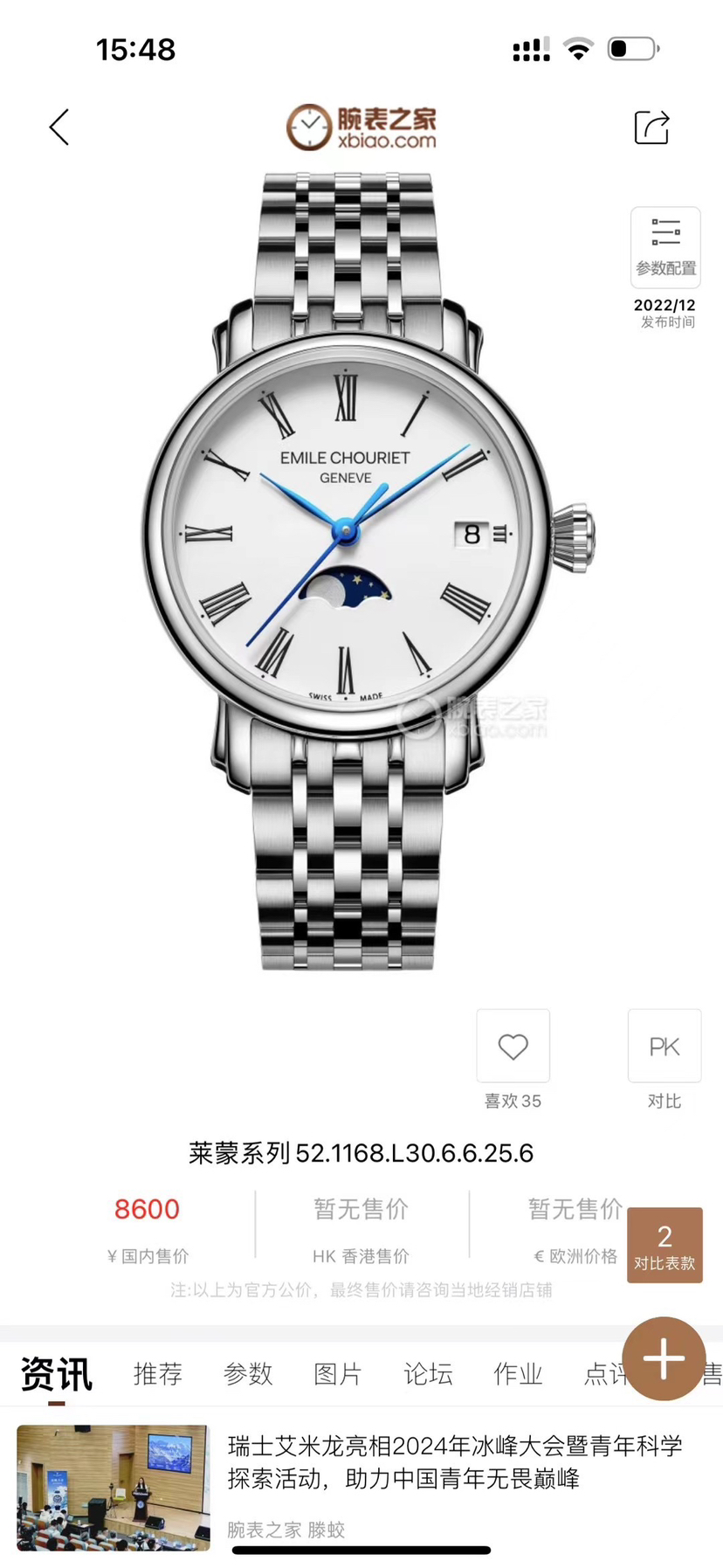Switch to the 论坛 tab
The image size is (723, 1568).
click(x=428, y=1374)
